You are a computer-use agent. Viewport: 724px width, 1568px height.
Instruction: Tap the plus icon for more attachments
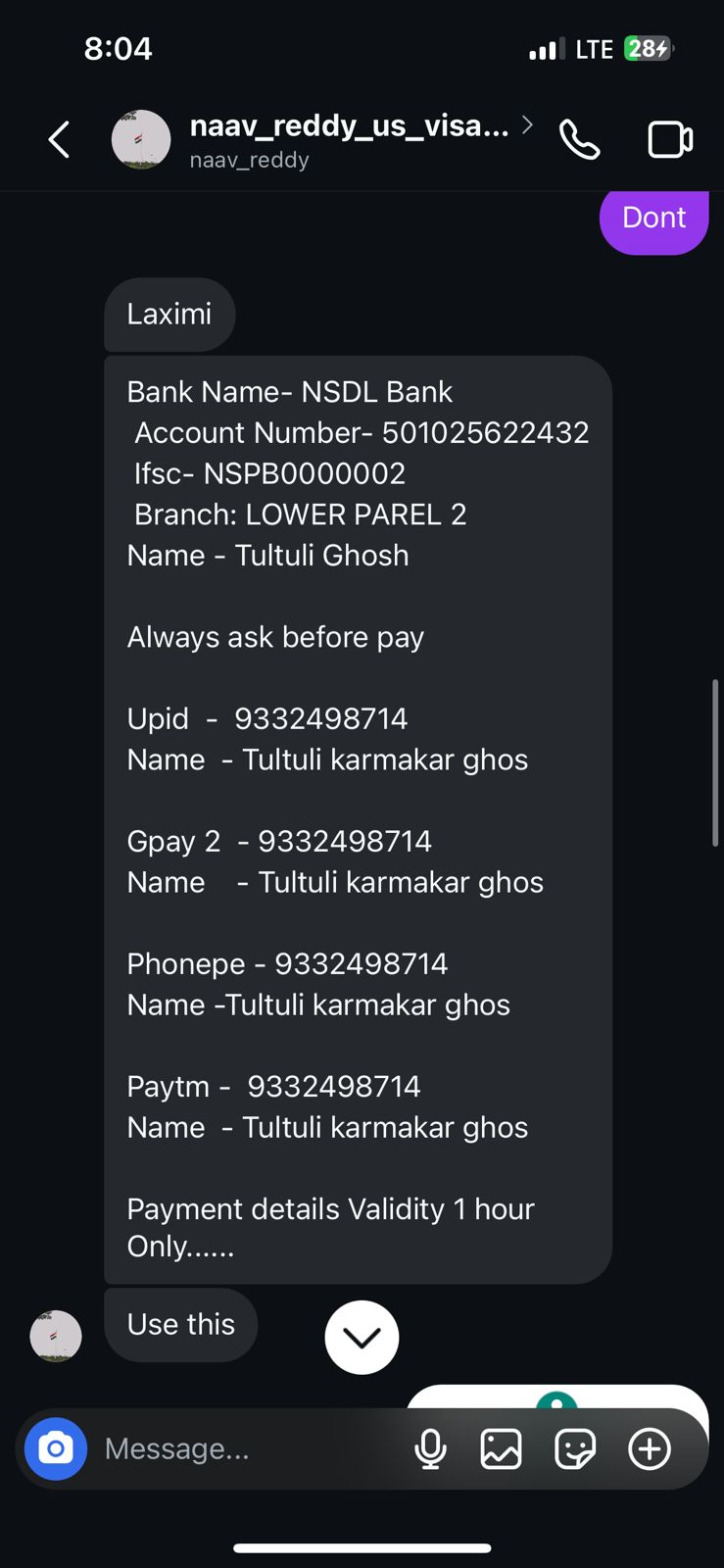[649, 1448]
